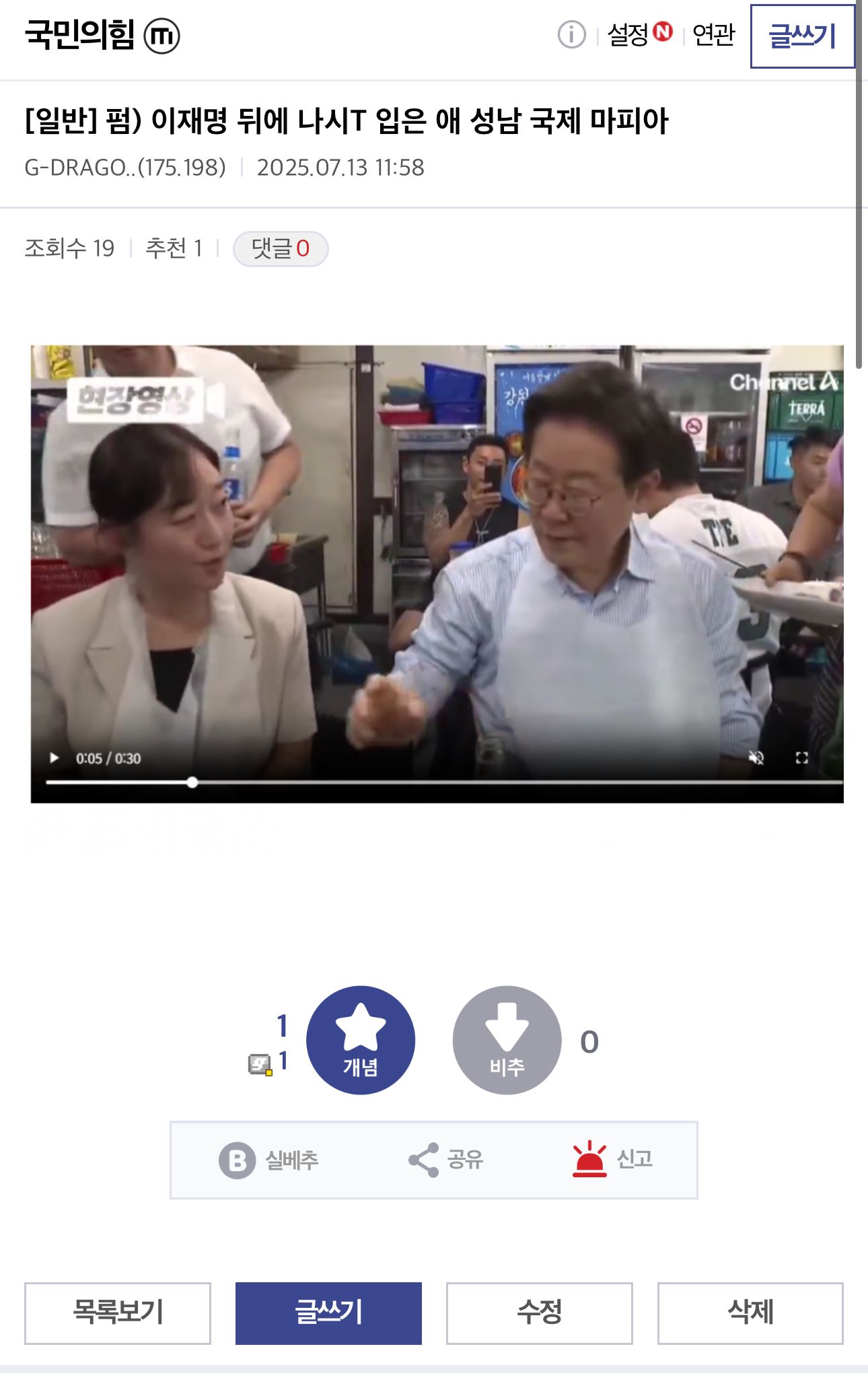
Task: Share this post via 공유
Action: pyautogui.click(x=445, y=1160)
